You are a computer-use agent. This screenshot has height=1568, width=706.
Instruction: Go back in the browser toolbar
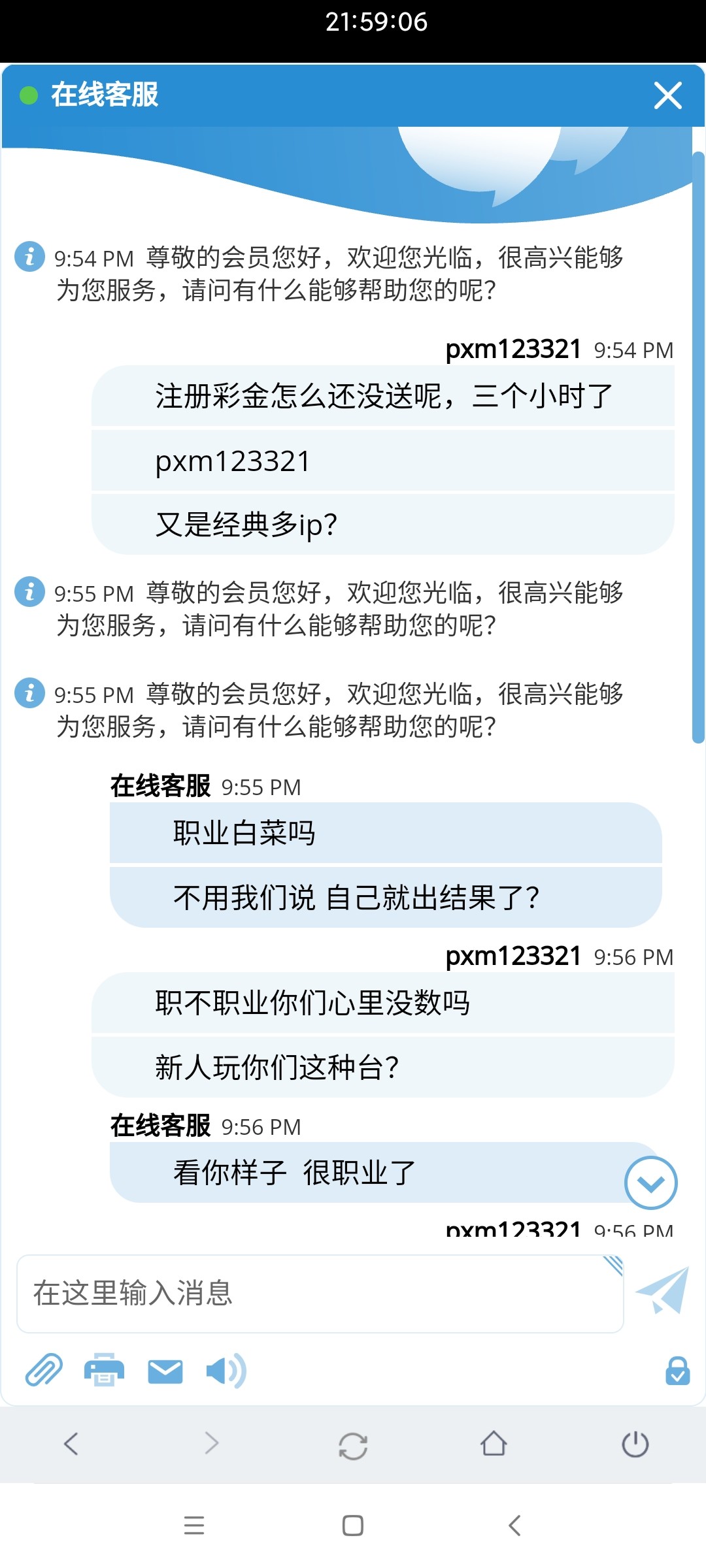(71, 1443)
